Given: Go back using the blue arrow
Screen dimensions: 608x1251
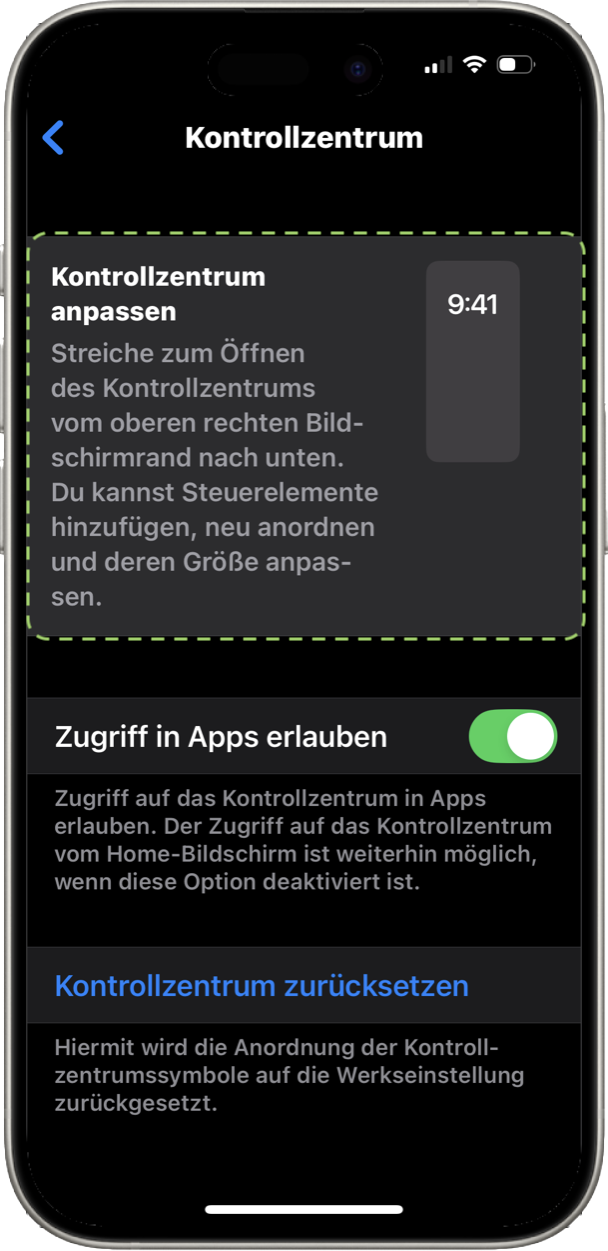Looking at the screenshot, I should pos(53,138).
